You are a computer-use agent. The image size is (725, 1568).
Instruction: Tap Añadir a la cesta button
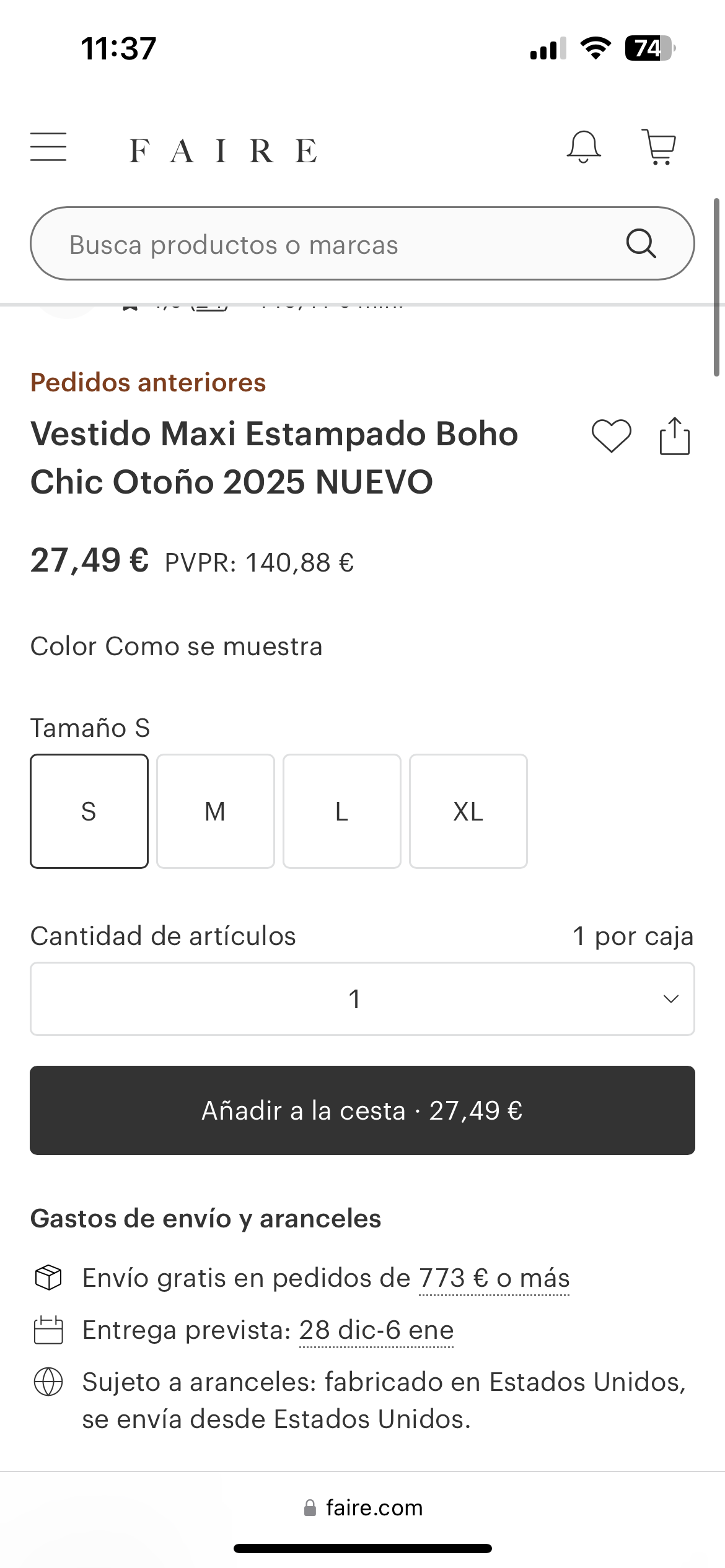(x=362, y=1110)
